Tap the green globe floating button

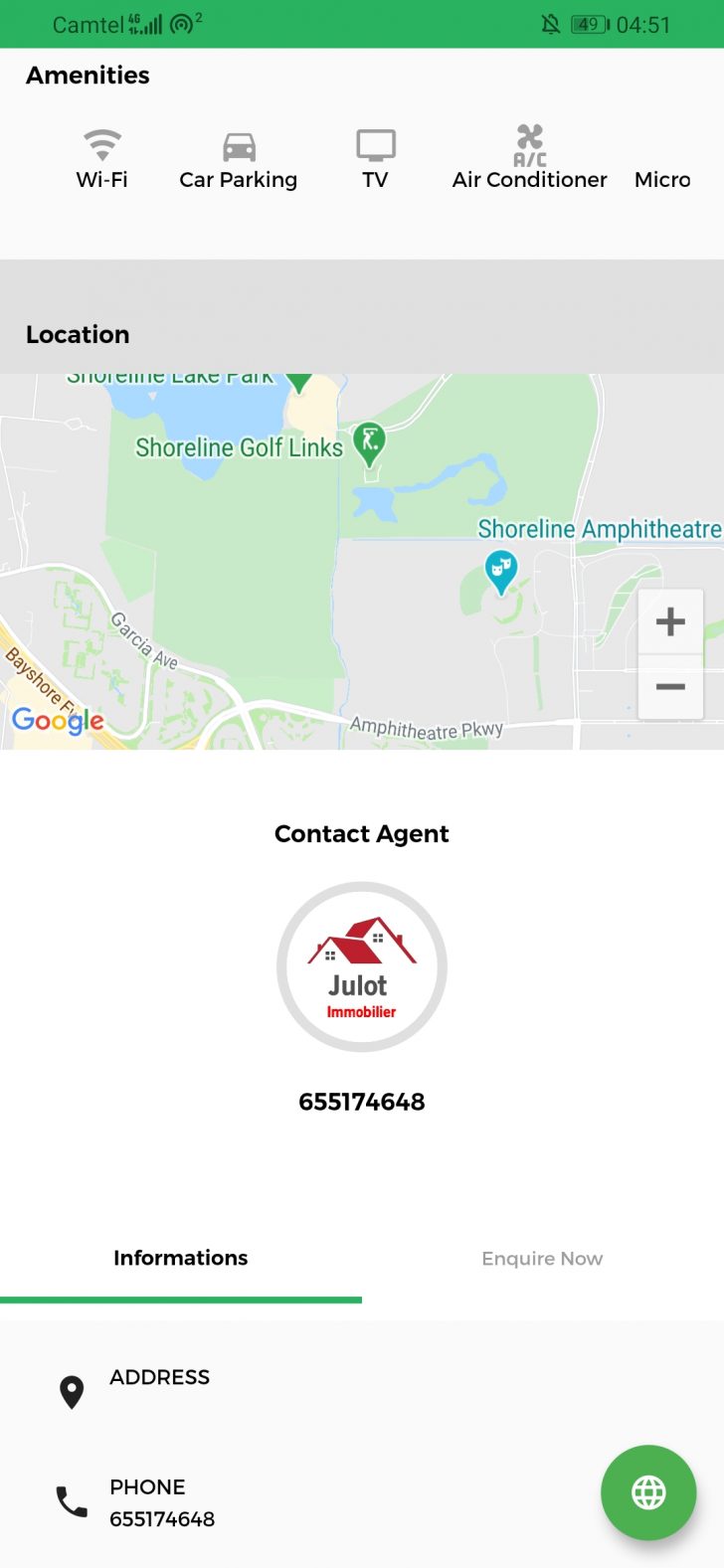tap(648, 1492)
